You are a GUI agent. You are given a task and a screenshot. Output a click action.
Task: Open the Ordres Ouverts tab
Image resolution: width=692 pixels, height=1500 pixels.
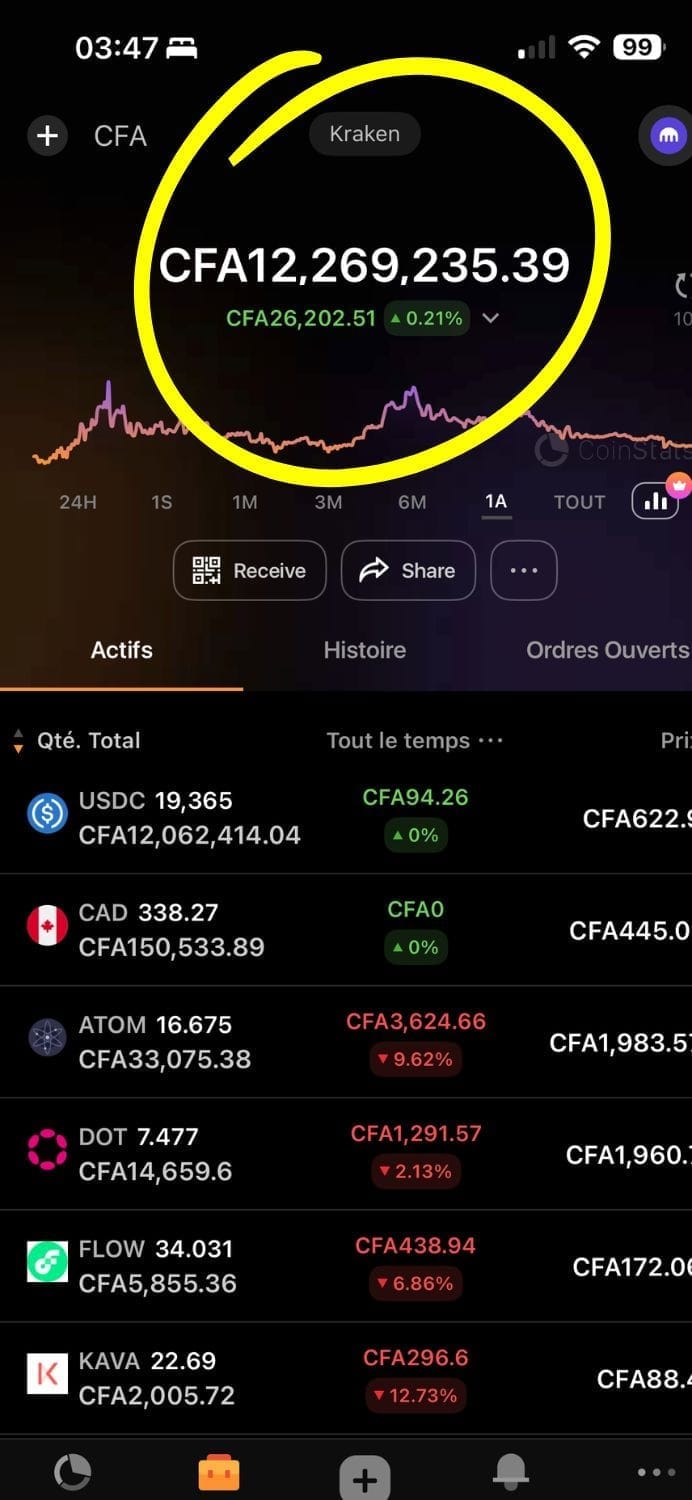click(x=607, y=650)
